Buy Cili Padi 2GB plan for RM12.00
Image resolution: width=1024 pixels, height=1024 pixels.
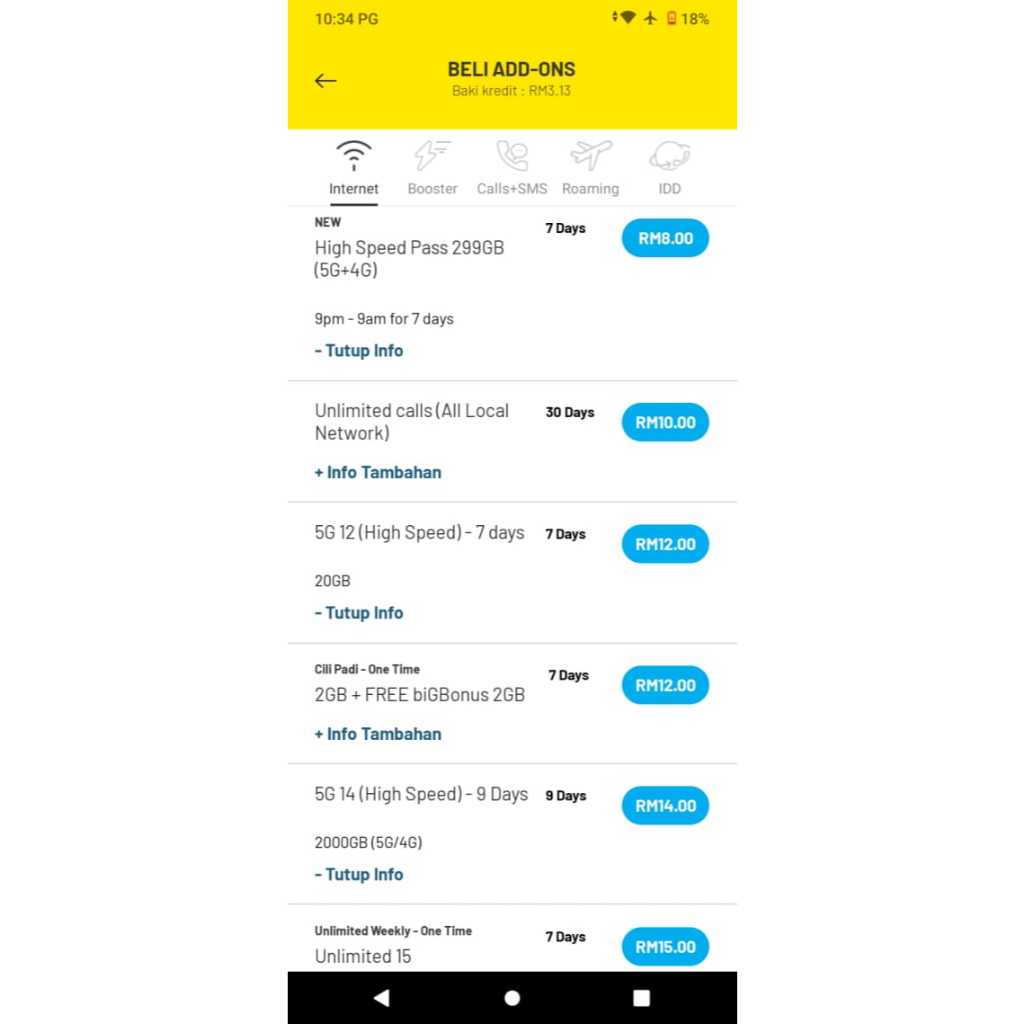[665, 685]
